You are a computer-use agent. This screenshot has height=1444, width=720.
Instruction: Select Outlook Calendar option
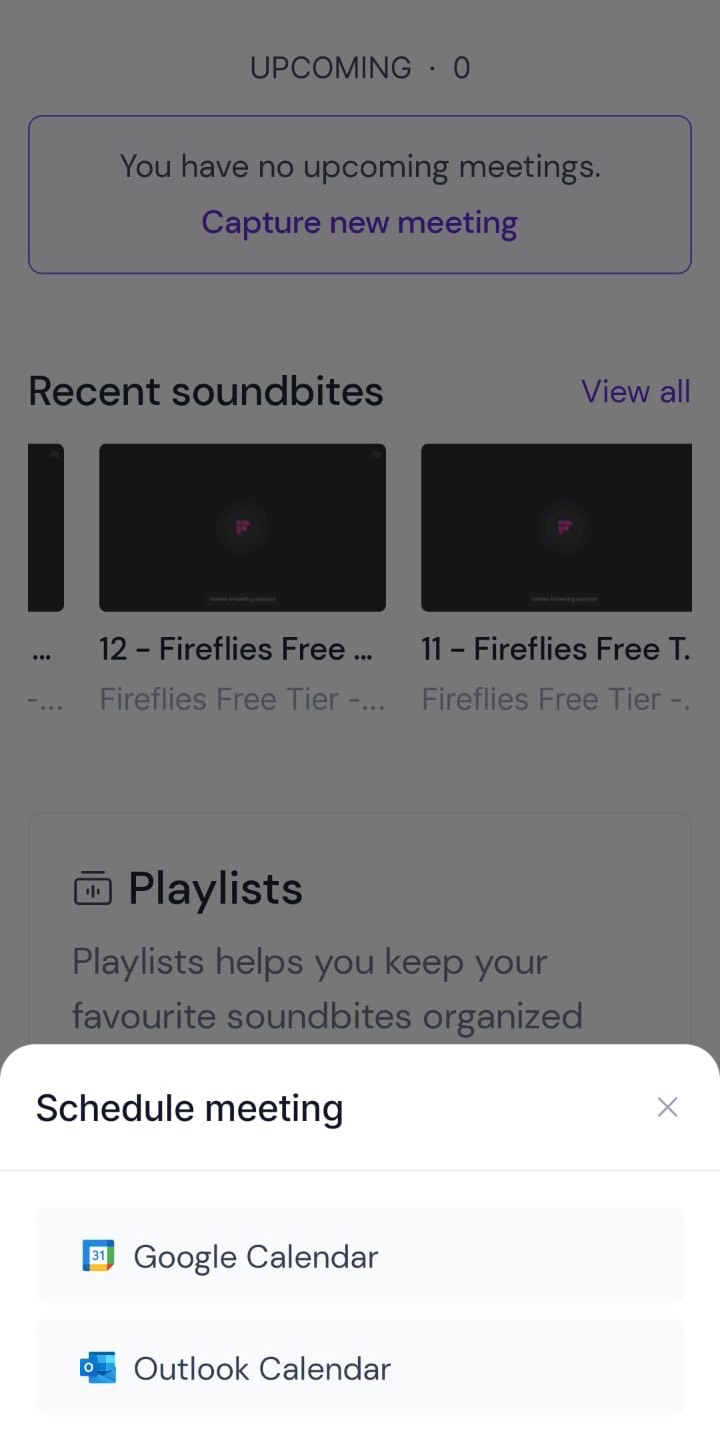(359, 1367)
